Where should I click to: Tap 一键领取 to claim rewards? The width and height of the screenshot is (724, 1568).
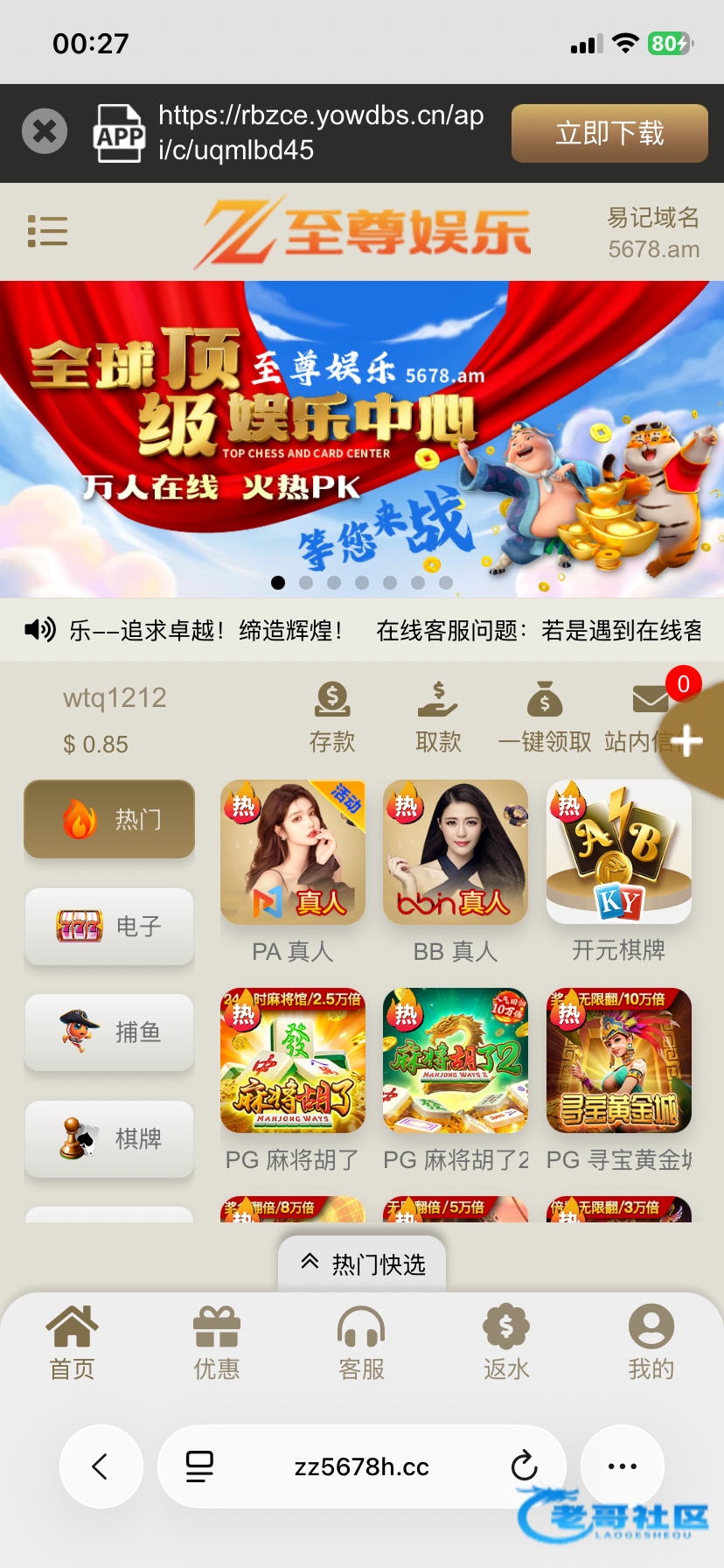[544, 717]
